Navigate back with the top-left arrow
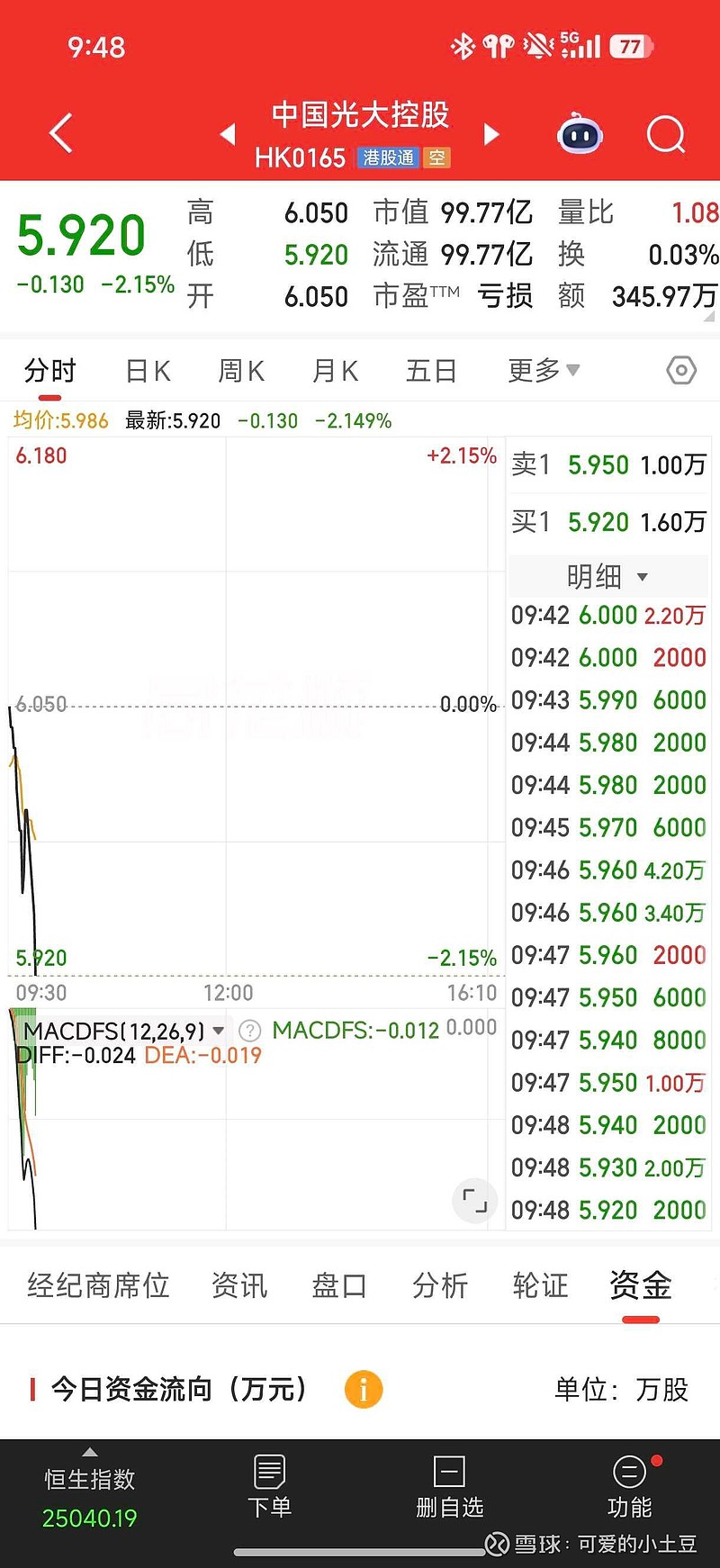Screen dimensions: 720x1568 click(59, 131)
